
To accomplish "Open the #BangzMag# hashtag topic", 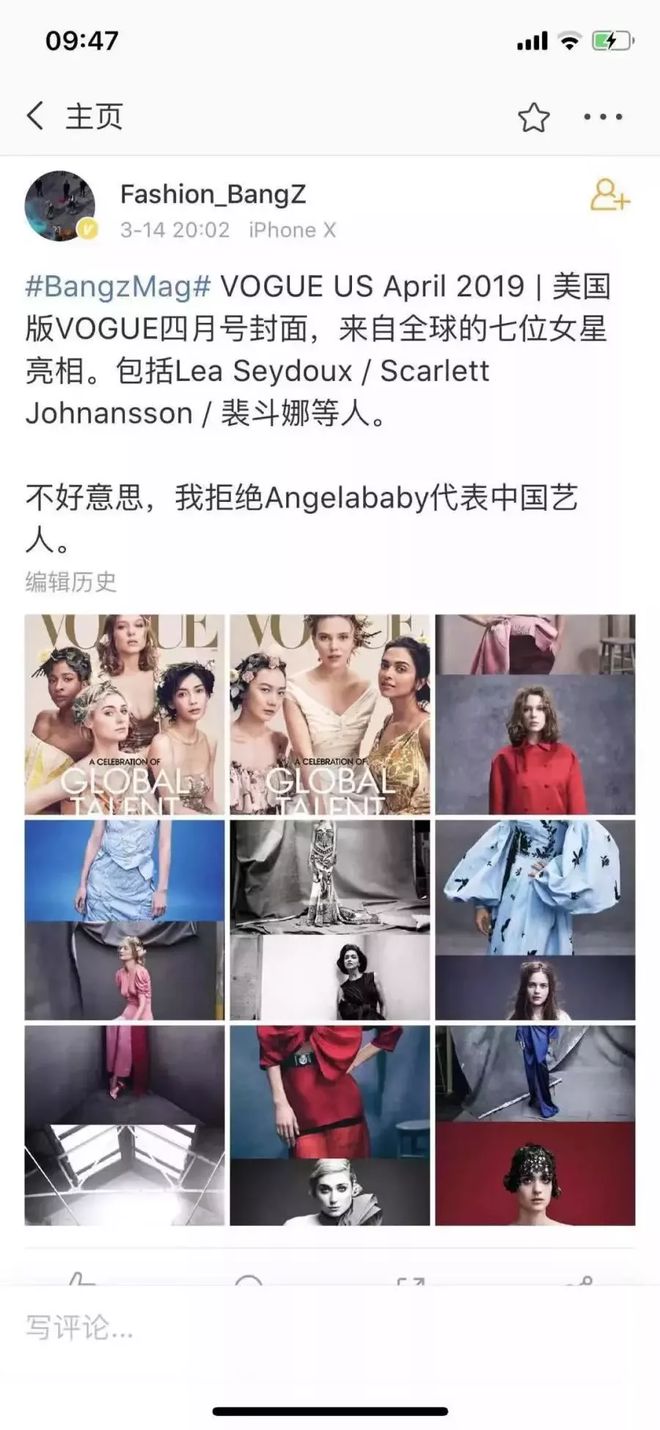I will pyautogui.click(x=118, y=287).
